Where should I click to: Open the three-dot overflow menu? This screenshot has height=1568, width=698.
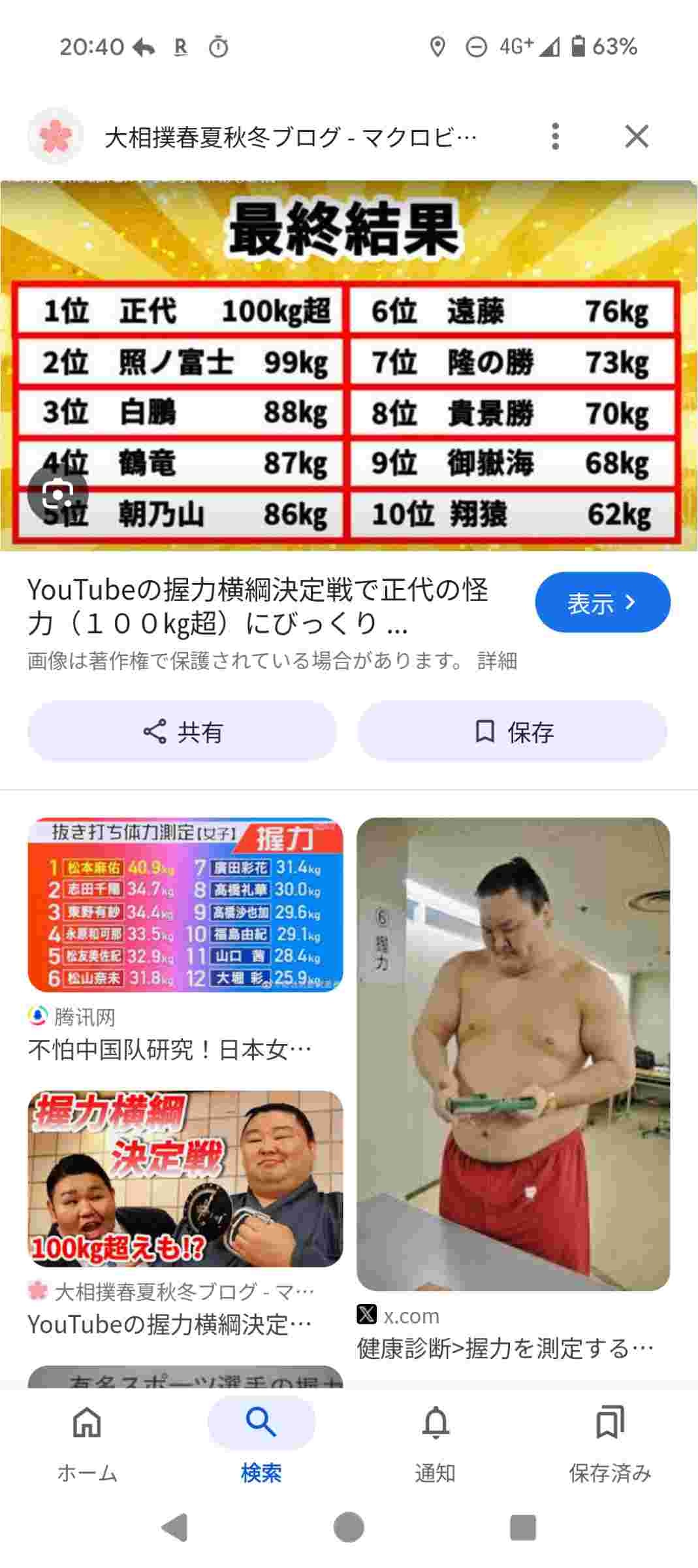pyautogui.click(x=555, y=137)
